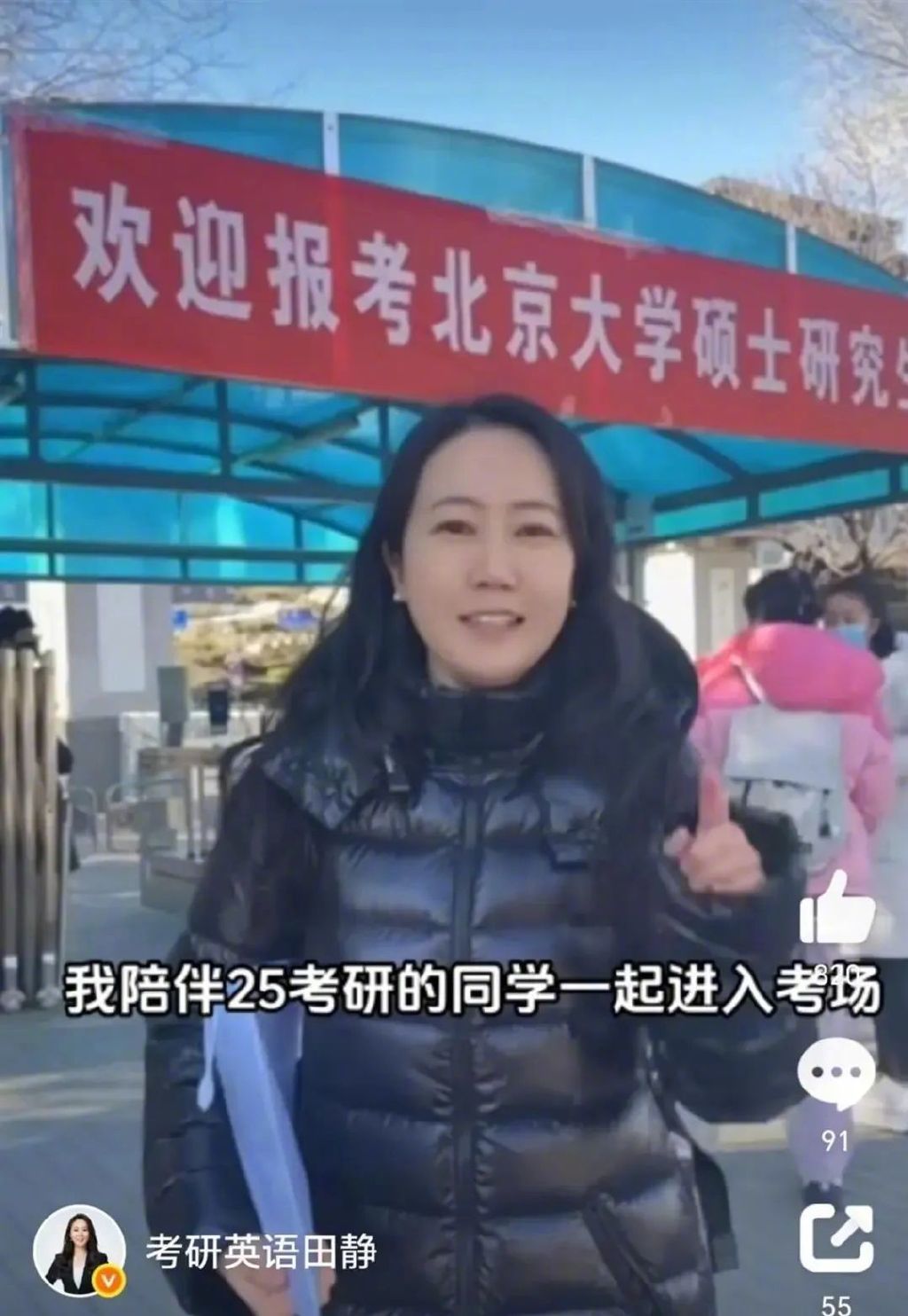Open the author's profile avatar

(x=79, y=1251)
